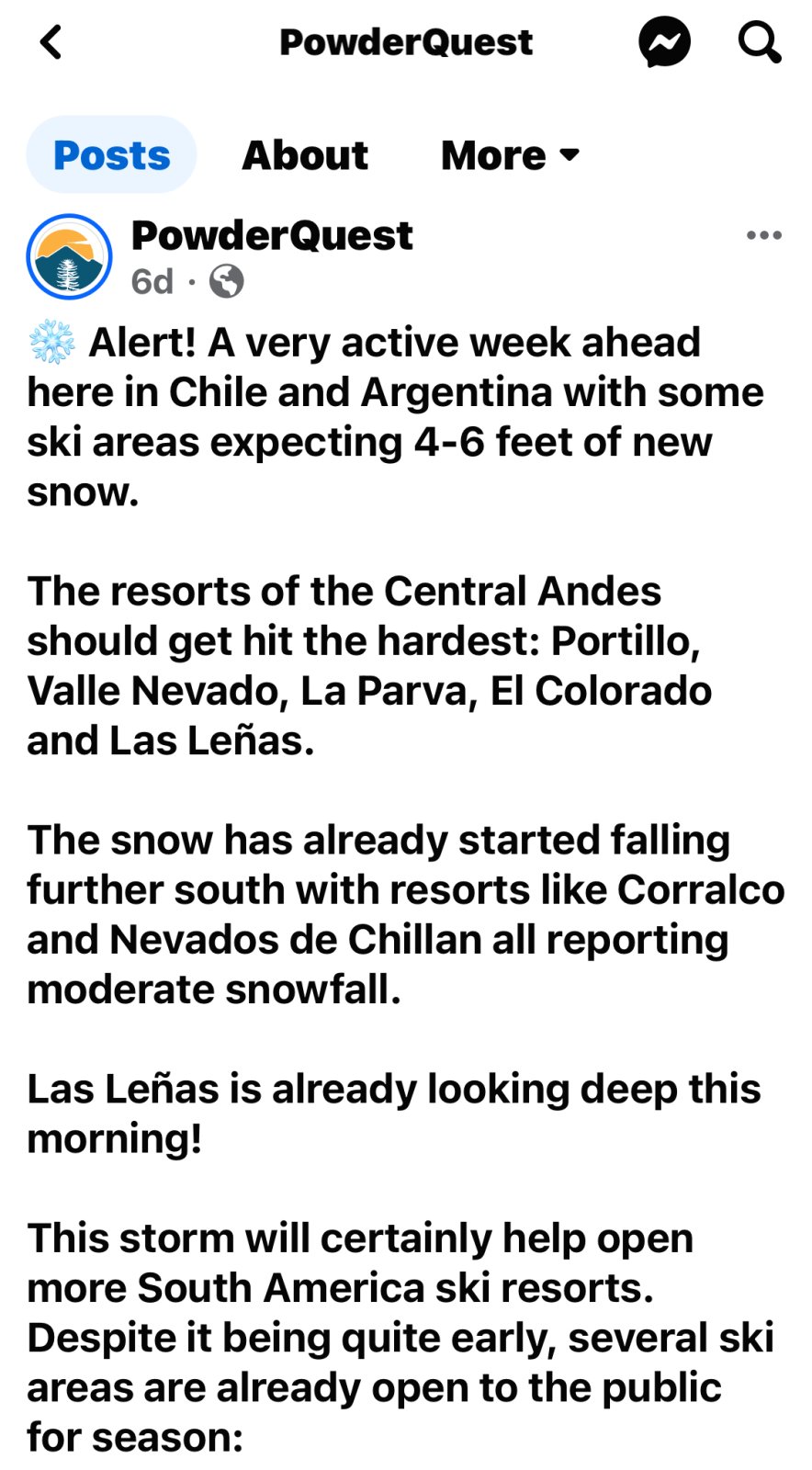Open Messenger to message PowderQuest

click(664, 42)
